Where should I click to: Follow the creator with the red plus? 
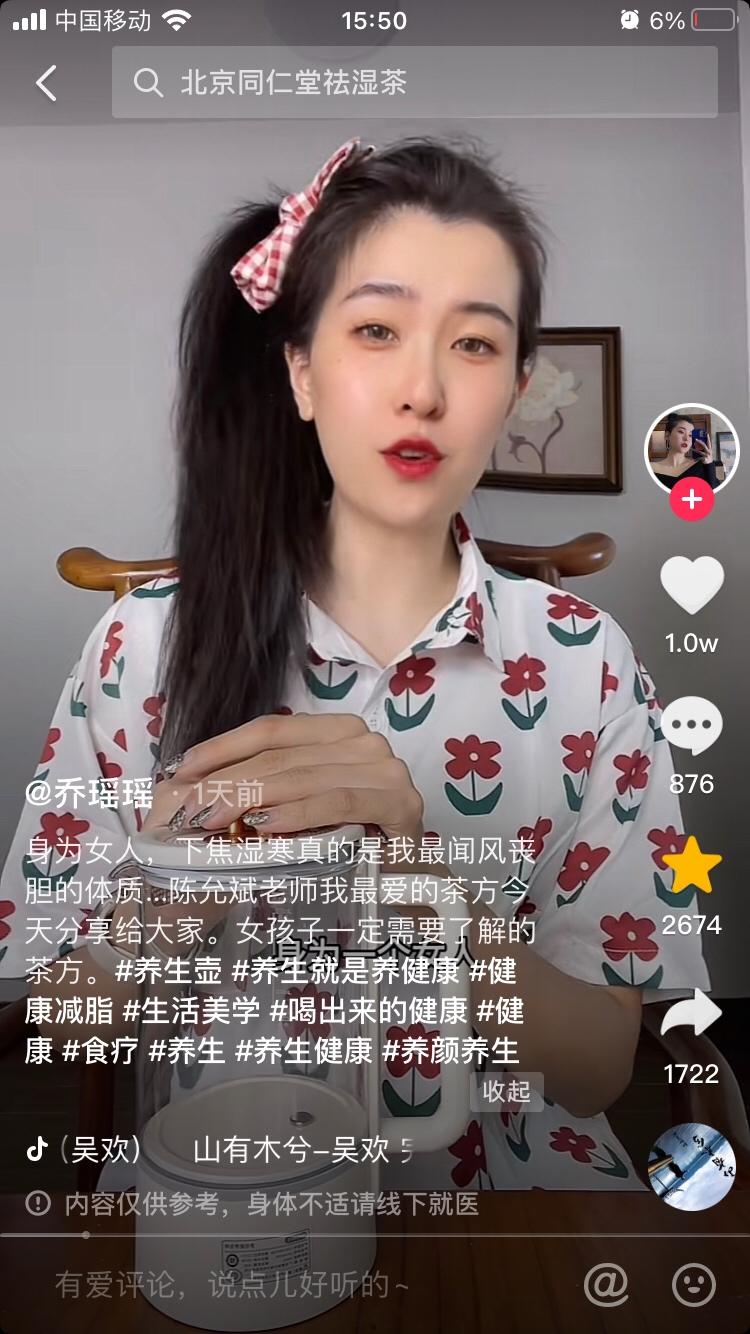coord(691,499)
